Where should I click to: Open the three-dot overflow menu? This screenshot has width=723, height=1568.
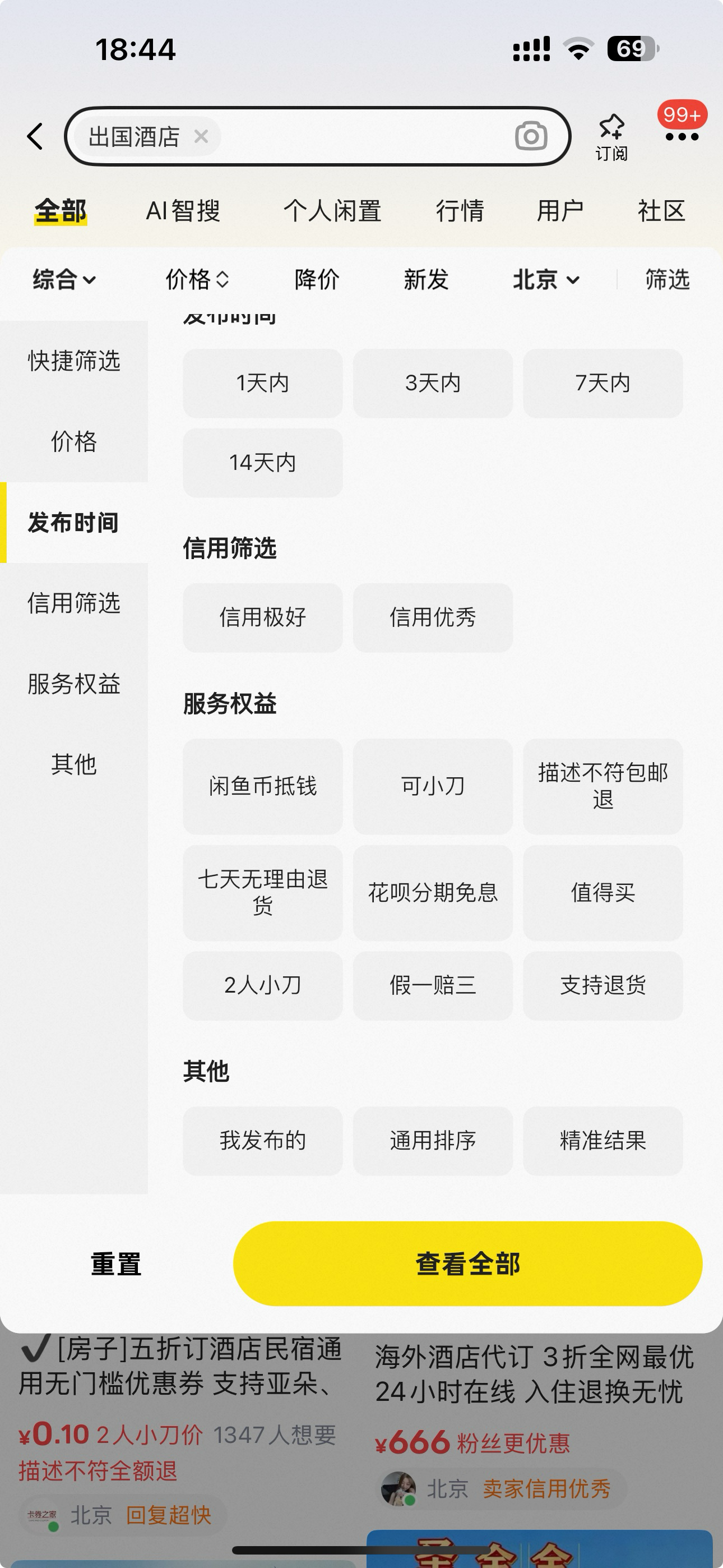coord(682,137)
